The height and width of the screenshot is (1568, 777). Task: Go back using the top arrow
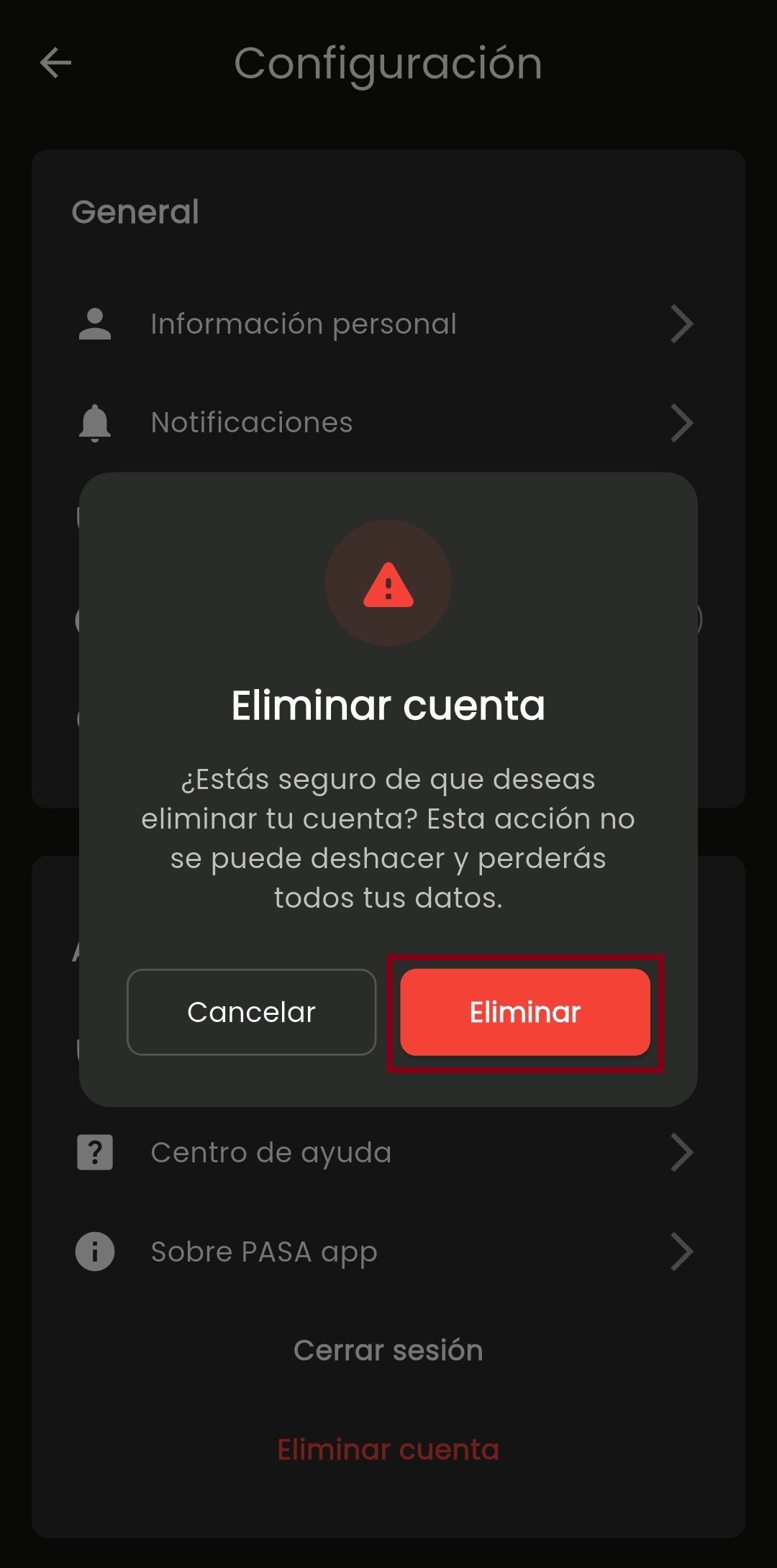click(x=55, y=63)
